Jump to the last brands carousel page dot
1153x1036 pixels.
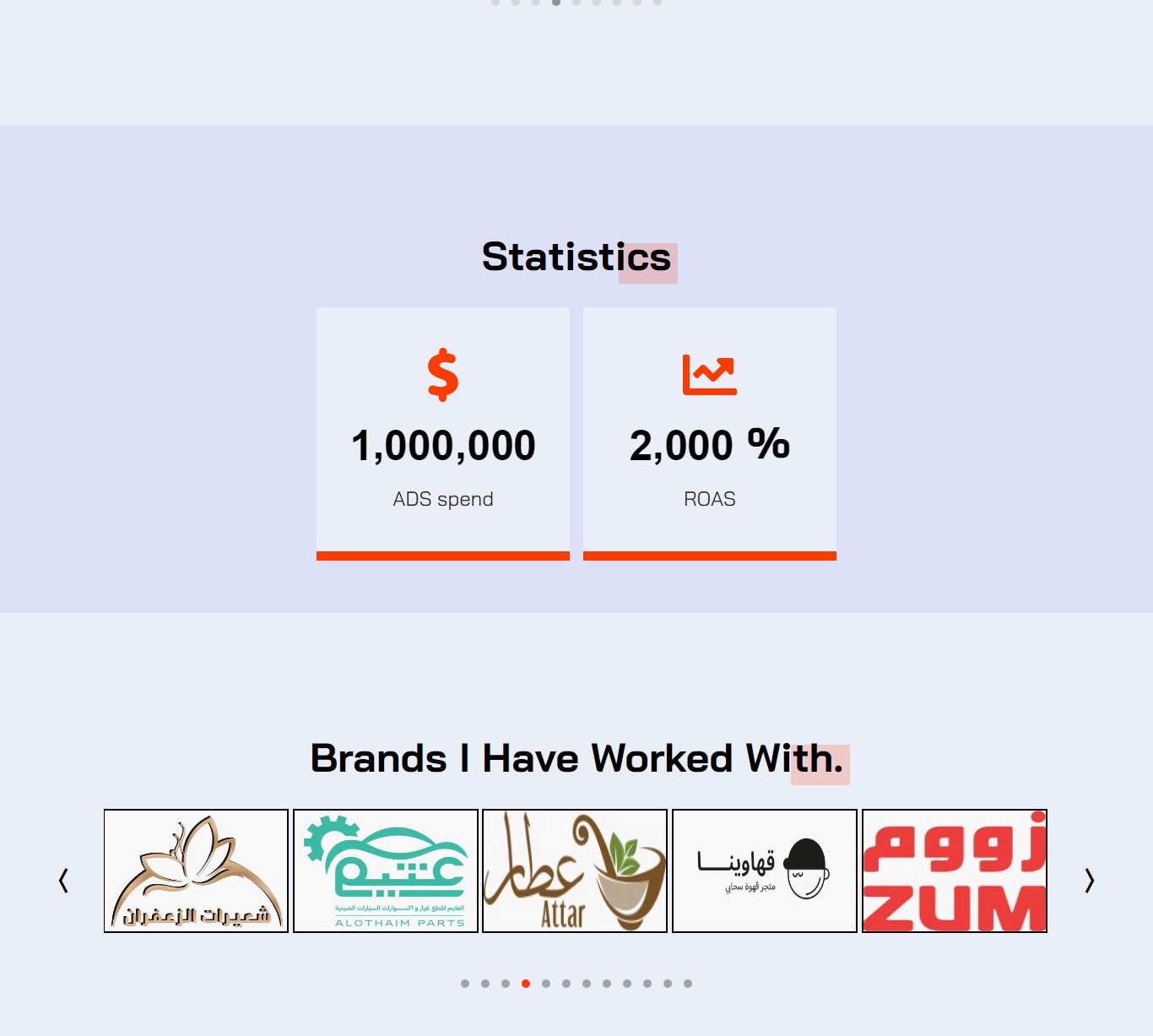tap(688, 984)
